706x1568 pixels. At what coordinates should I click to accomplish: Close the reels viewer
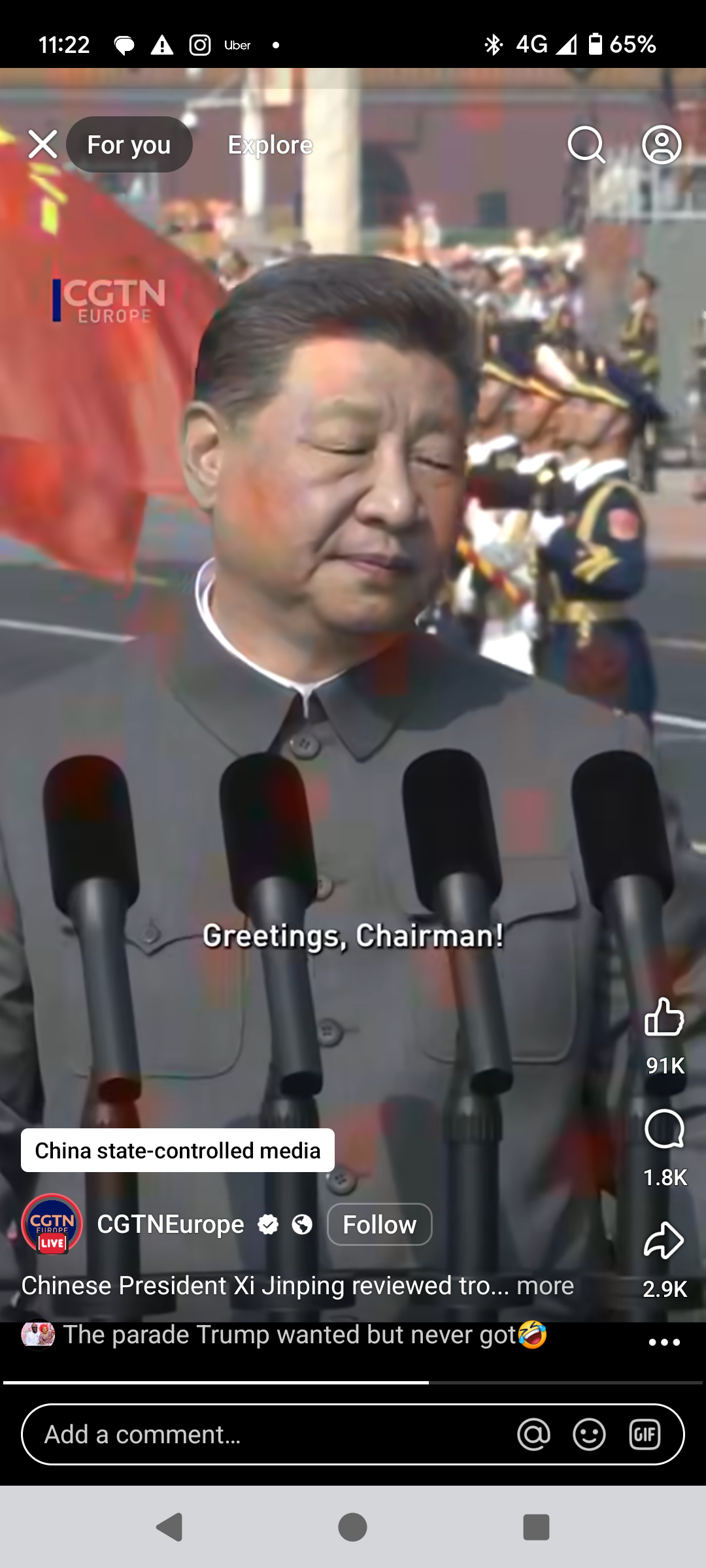[43, 144]
